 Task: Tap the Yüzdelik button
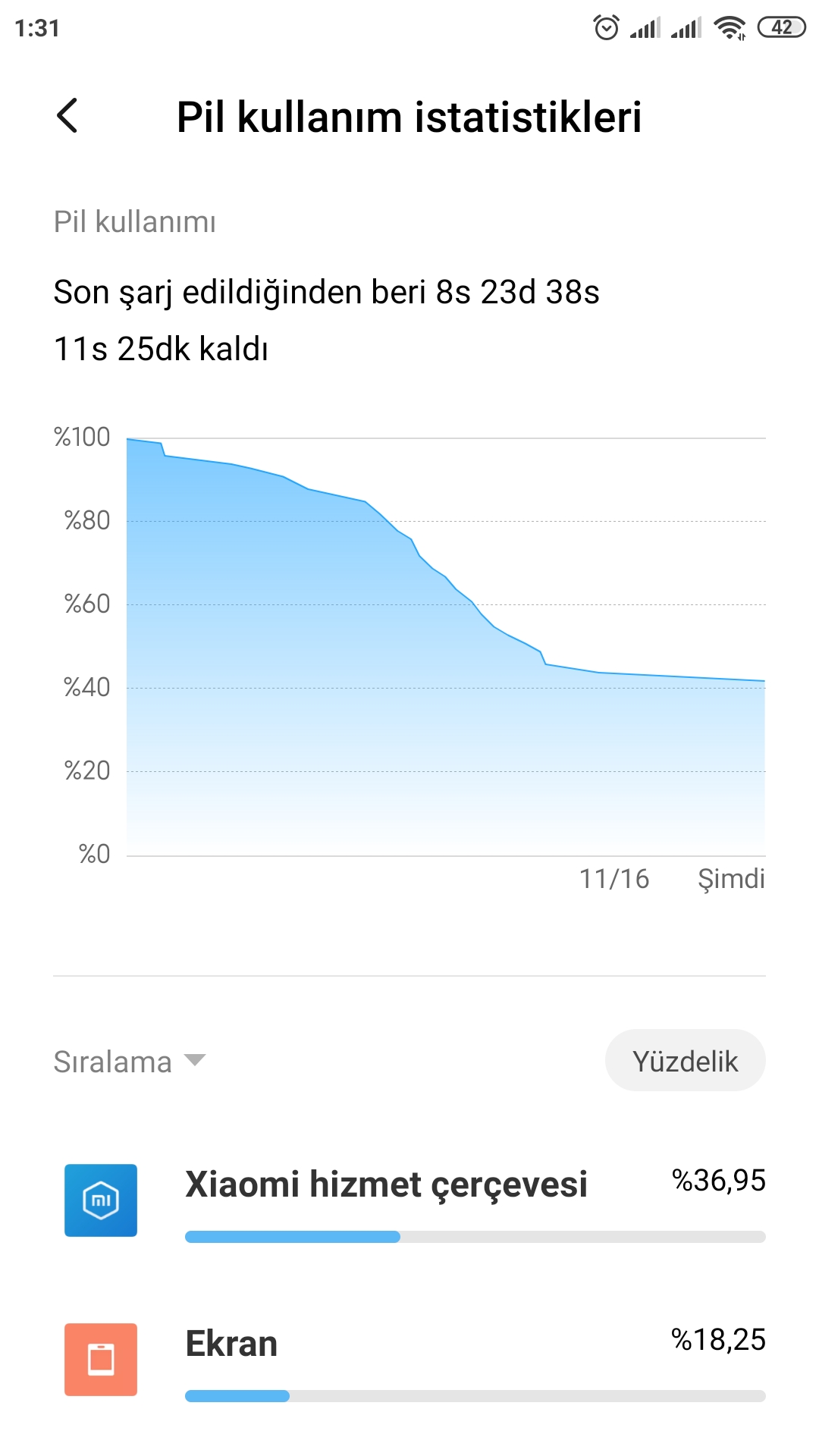click(x=685, y=1060)
